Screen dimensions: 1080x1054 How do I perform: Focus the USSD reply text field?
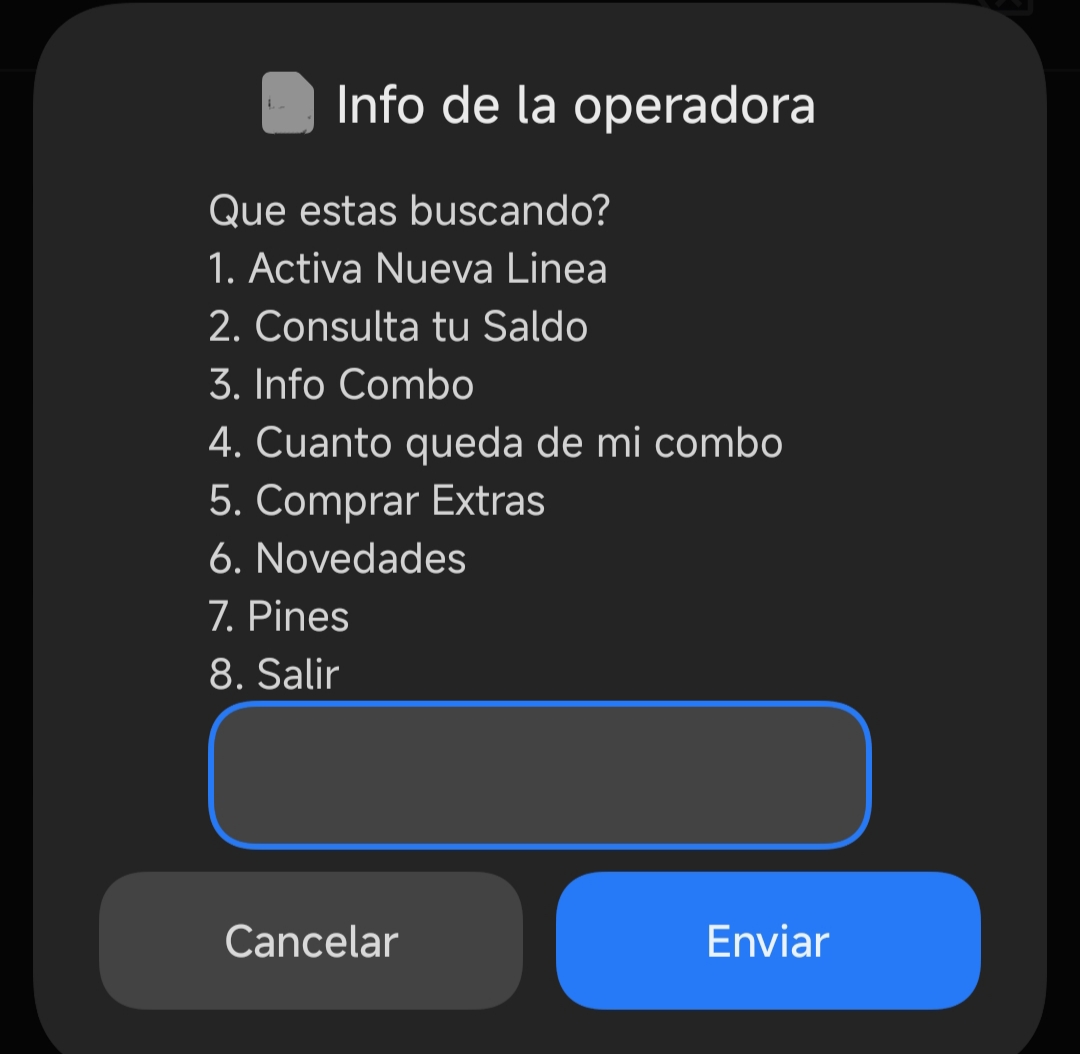539,775
